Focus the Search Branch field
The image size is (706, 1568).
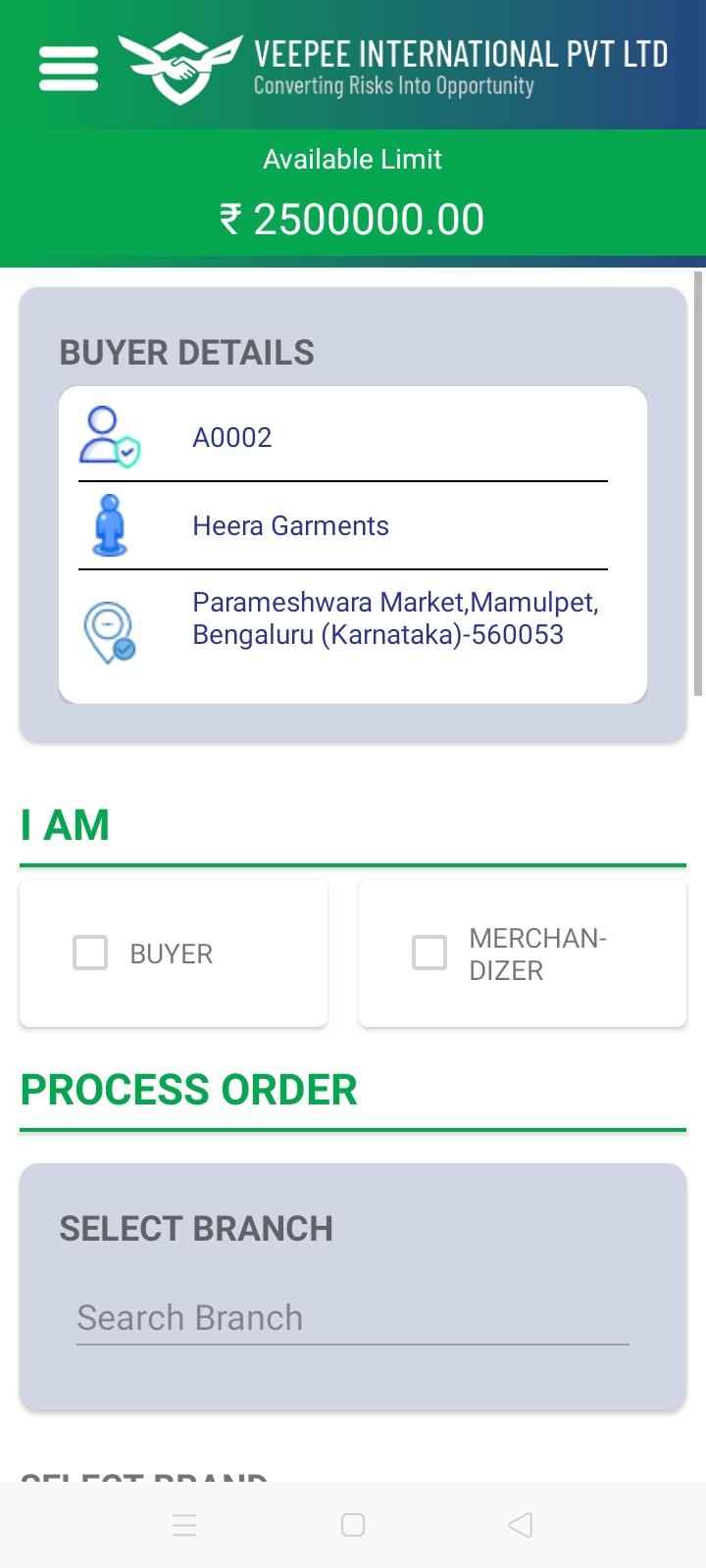point(353,1318)
